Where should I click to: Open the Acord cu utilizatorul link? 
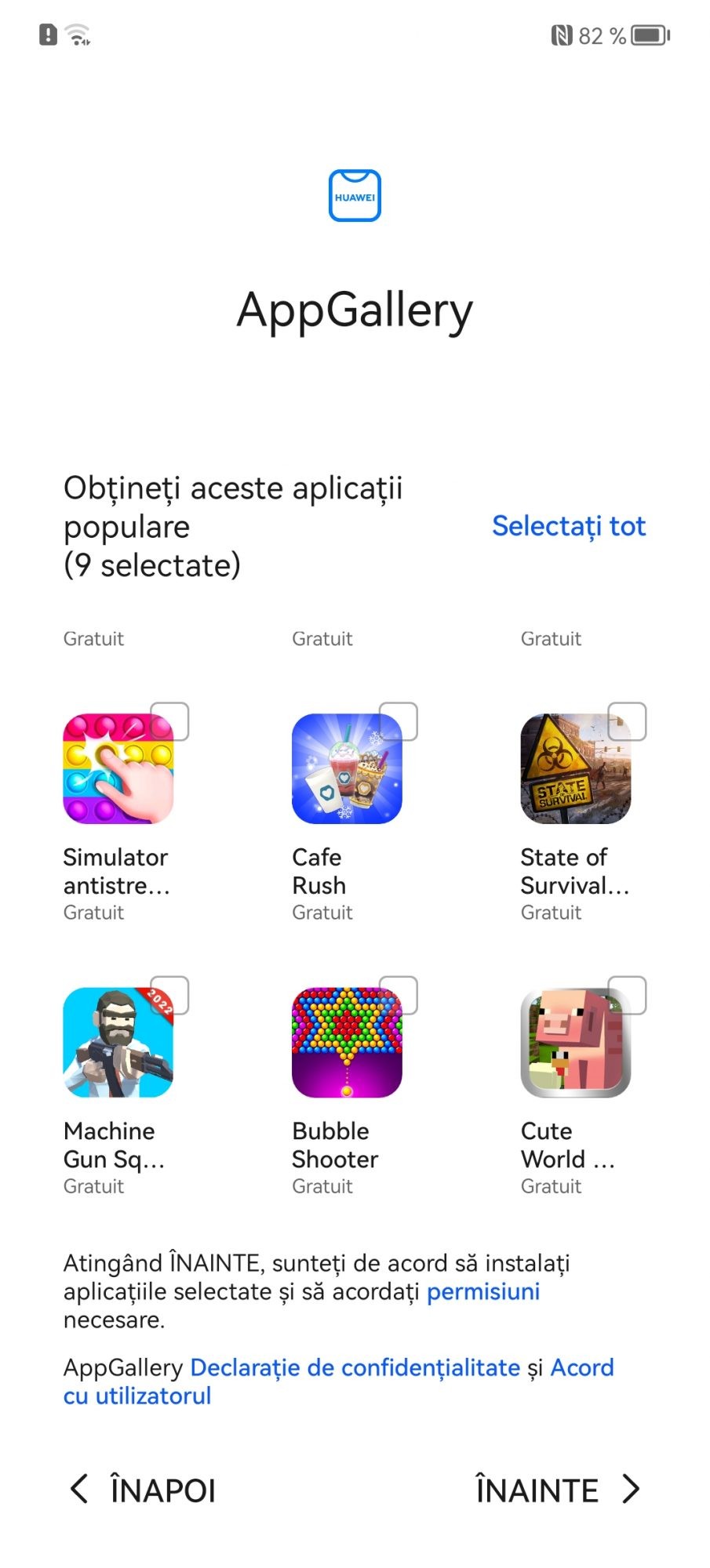pos(137,1396)
